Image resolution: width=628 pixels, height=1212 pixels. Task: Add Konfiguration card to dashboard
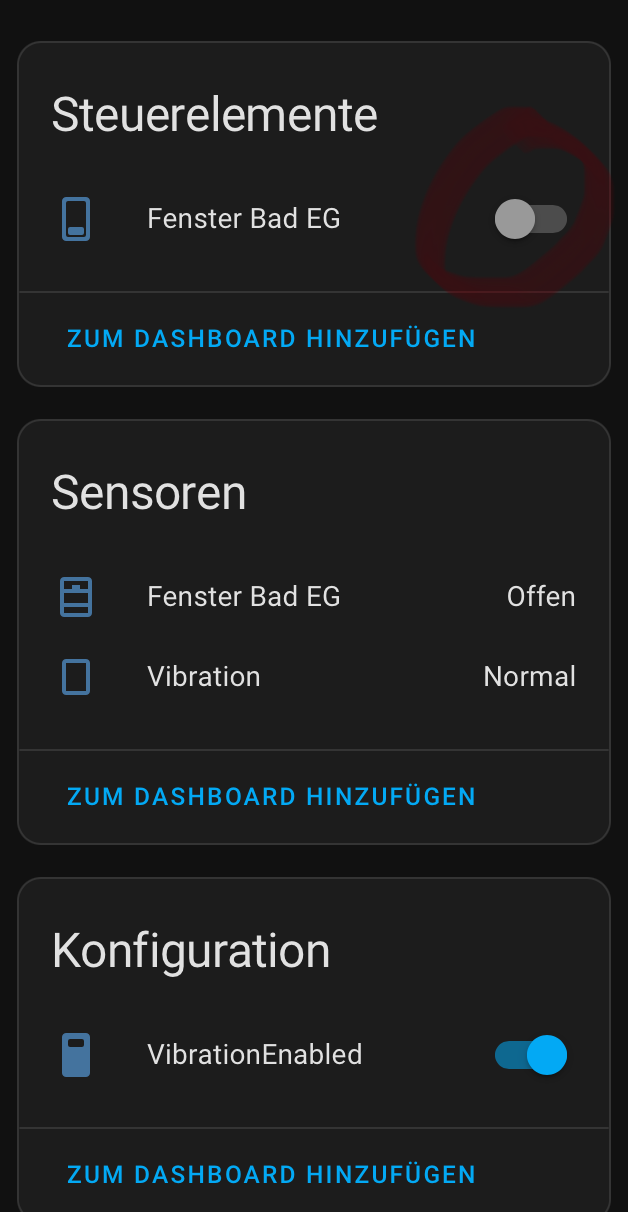point(271,1174)
